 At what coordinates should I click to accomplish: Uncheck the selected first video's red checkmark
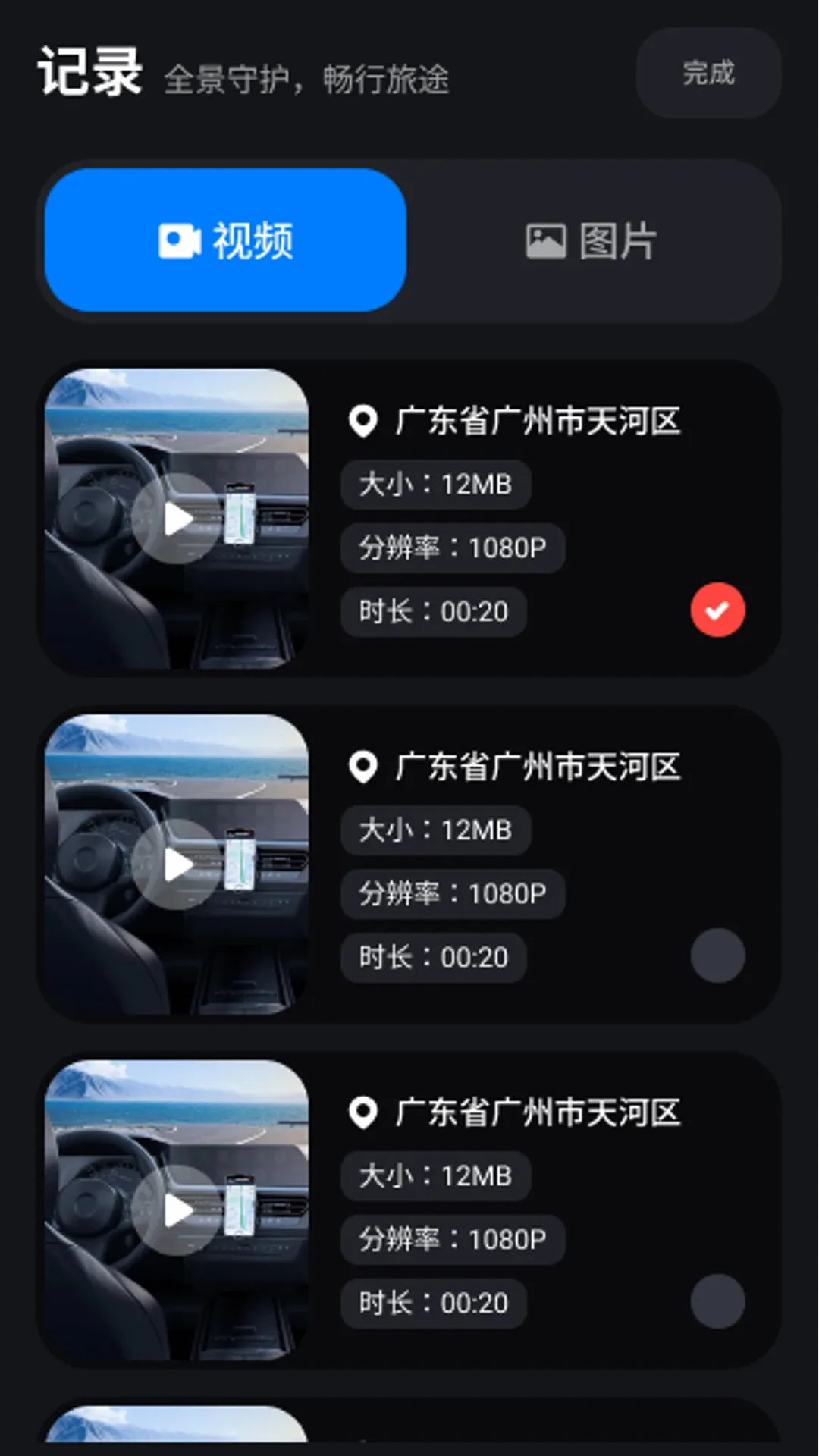pyautogui.click(x=717, y=610)
